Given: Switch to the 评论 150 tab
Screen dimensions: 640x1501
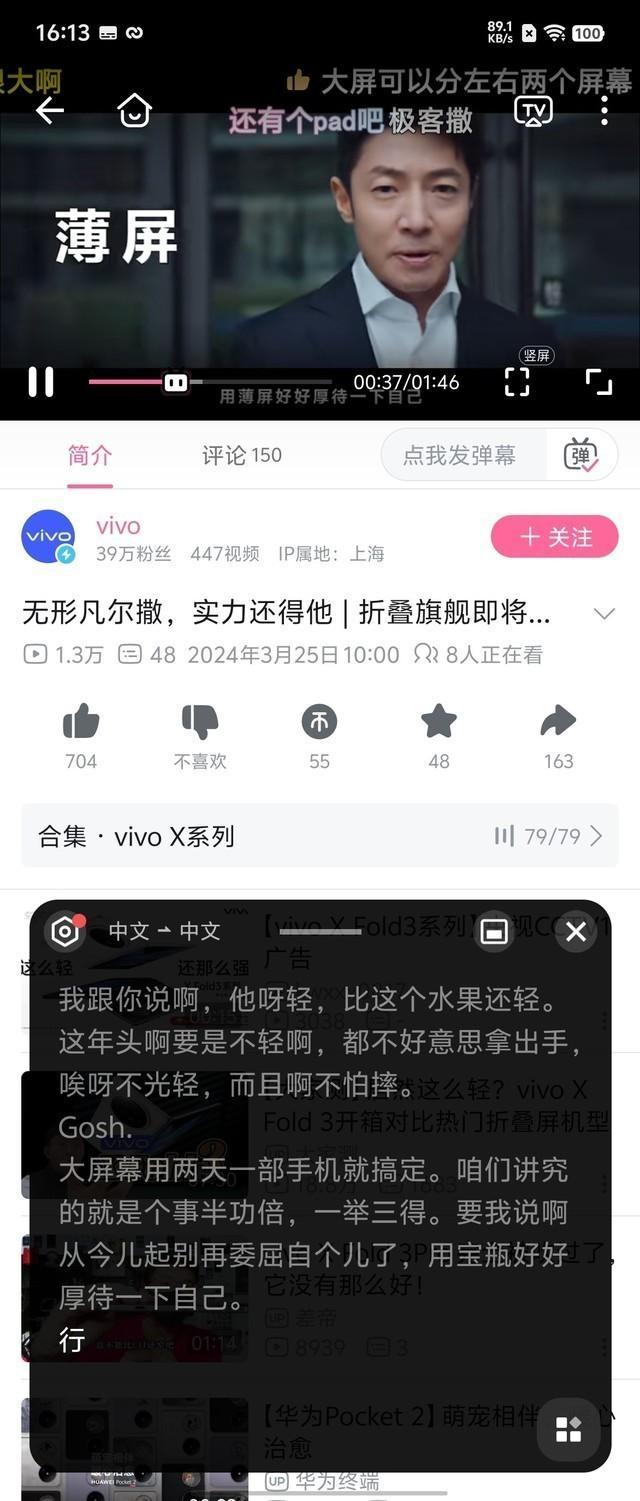Looking at the screenshot, I should (x=241, y=455).
